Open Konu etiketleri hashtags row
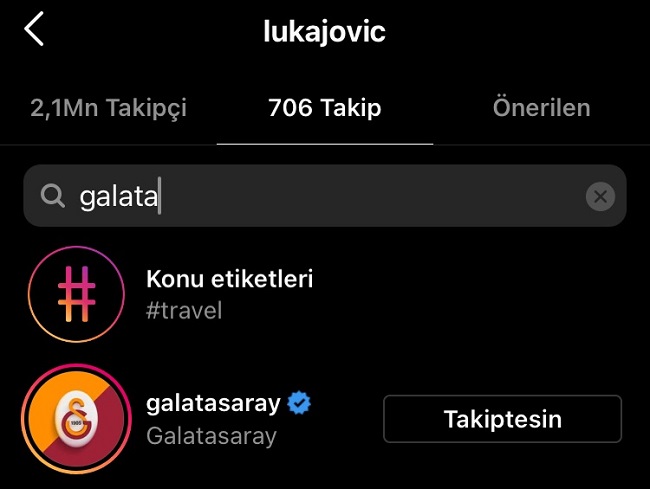This screenshot has height=489, width=650. [229, 294]
